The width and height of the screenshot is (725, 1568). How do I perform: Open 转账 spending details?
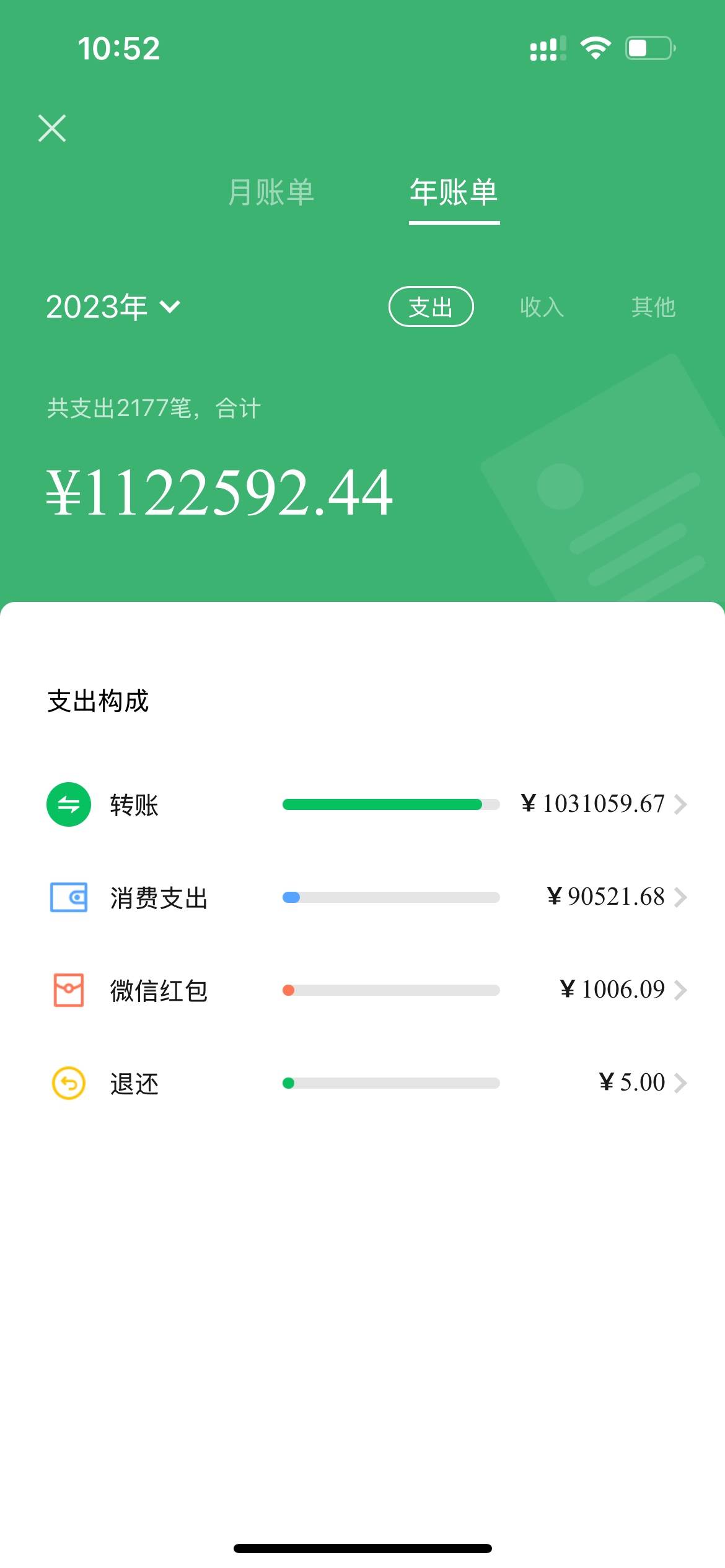tap(366, 804)
